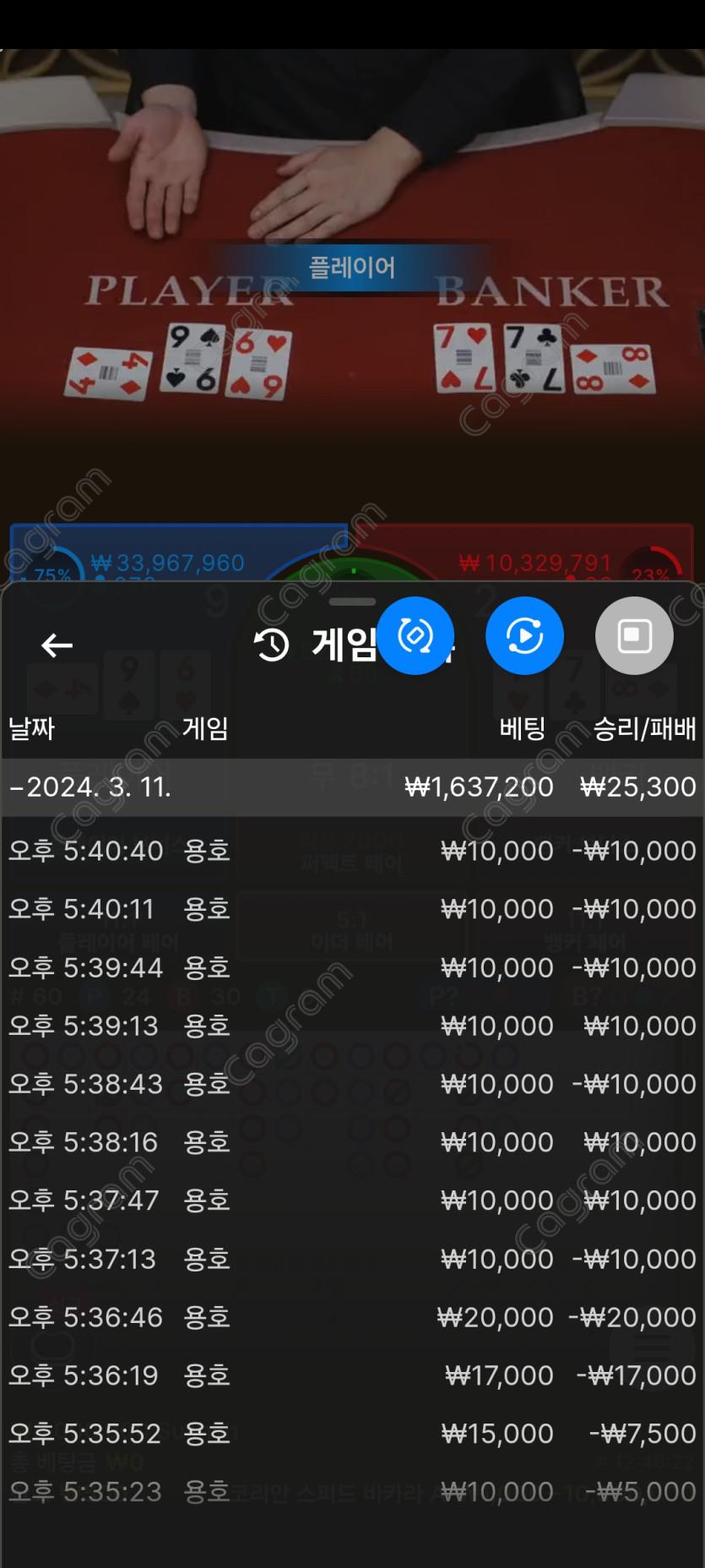Open the 오후 5:37:47 용호 record

click(x=352, y=1200)
